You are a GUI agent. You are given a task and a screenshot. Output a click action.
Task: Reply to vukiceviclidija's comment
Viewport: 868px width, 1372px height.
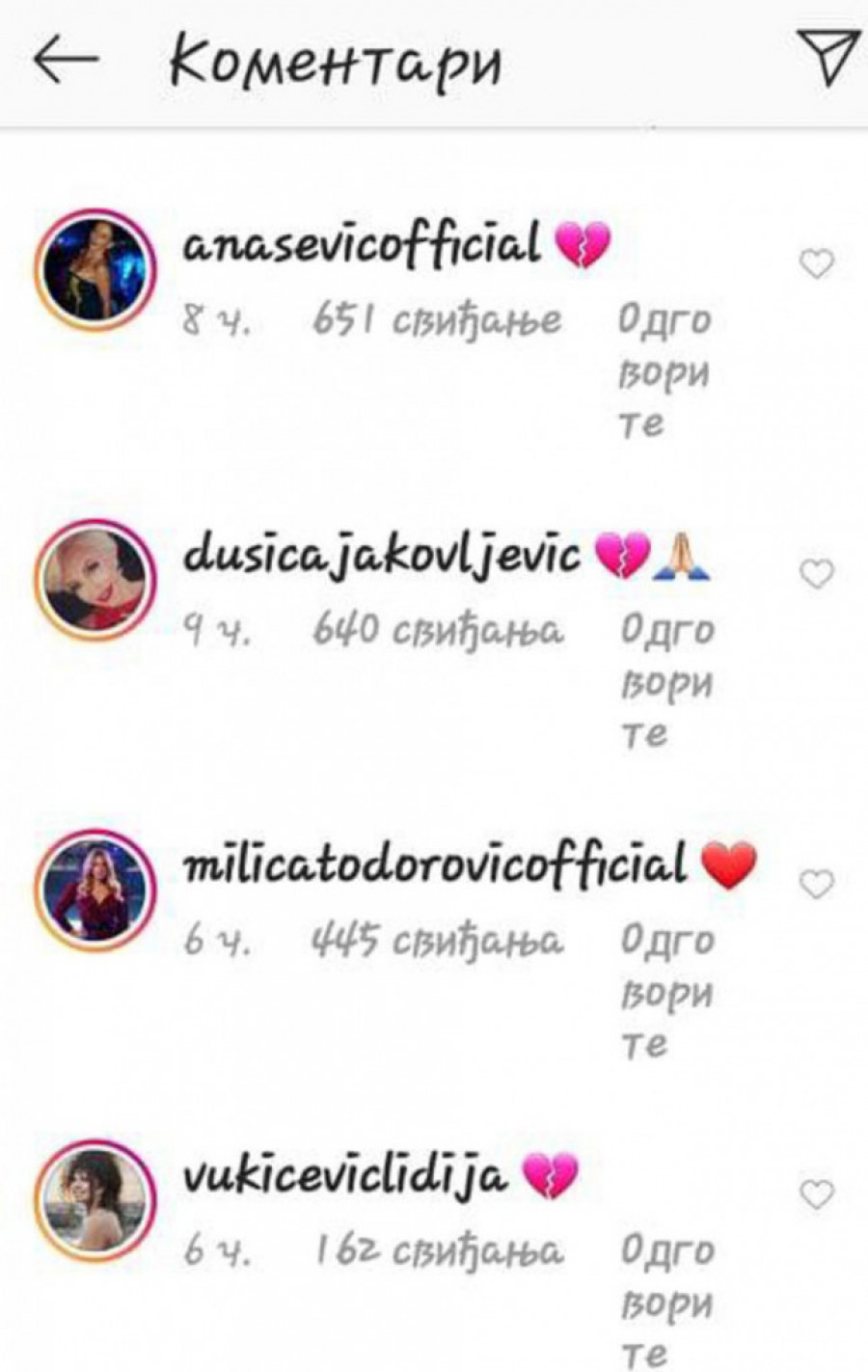pos(665,1303)
